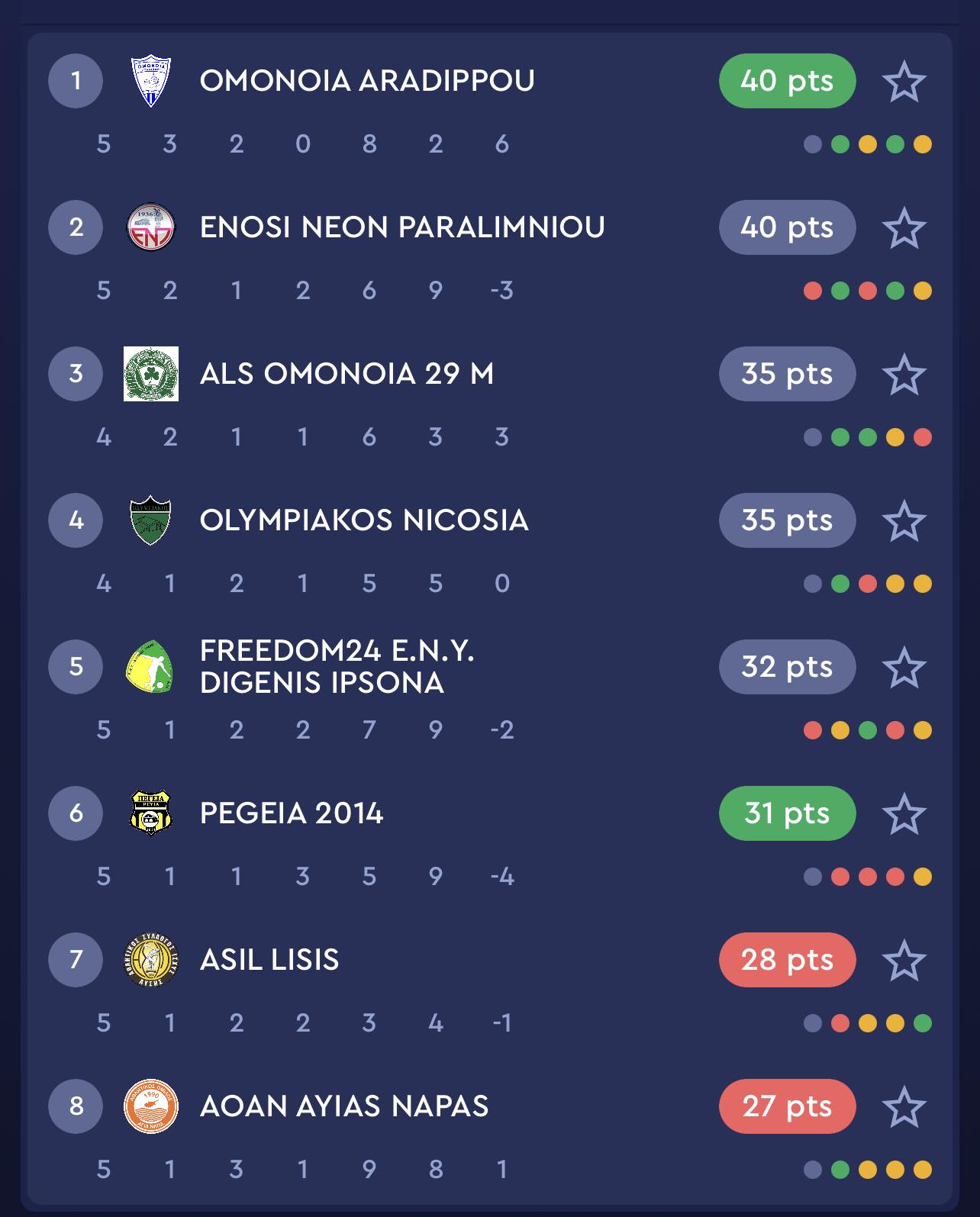
Task: Open the ASIL Lisis standings row
Action: coord(269,960)
